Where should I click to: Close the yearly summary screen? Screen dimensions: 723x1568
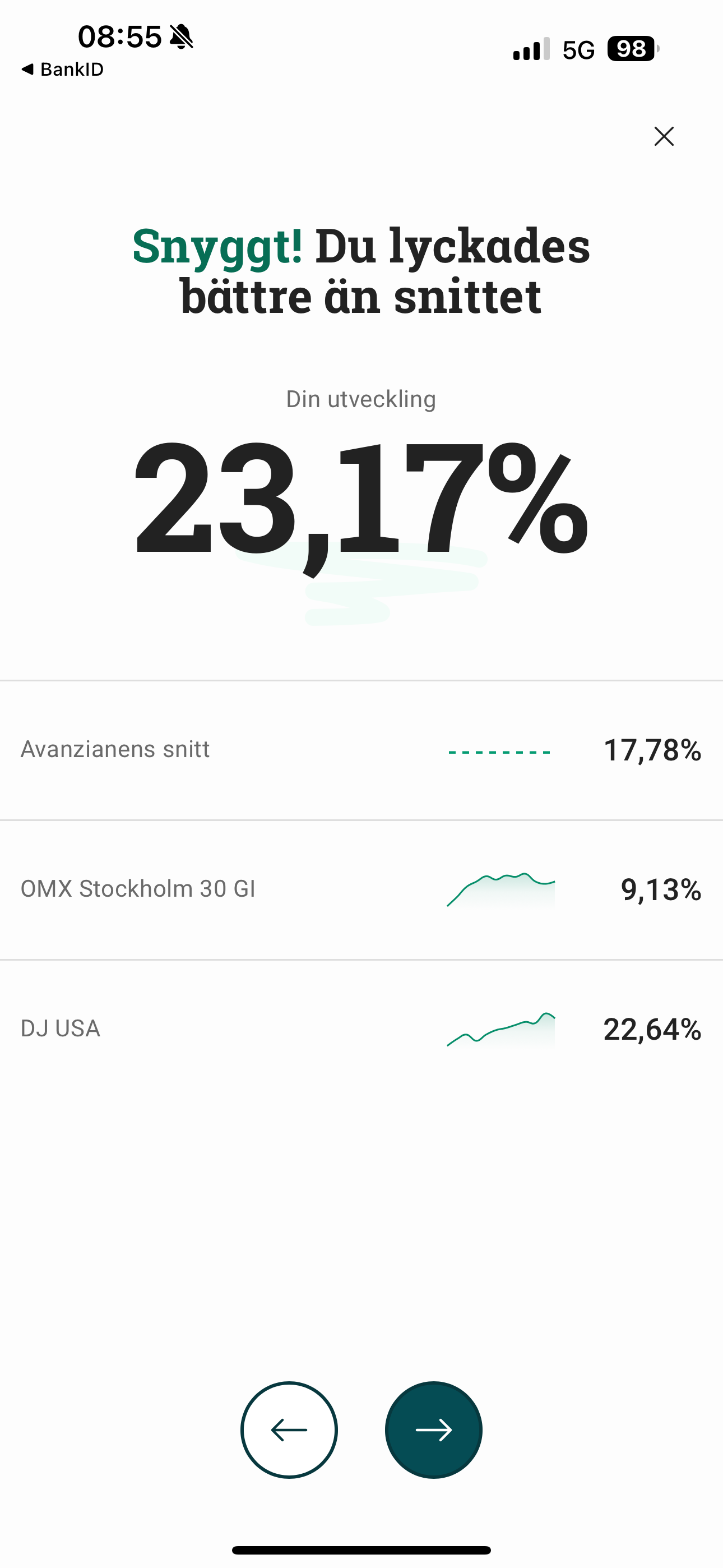[x=664, y=136]
